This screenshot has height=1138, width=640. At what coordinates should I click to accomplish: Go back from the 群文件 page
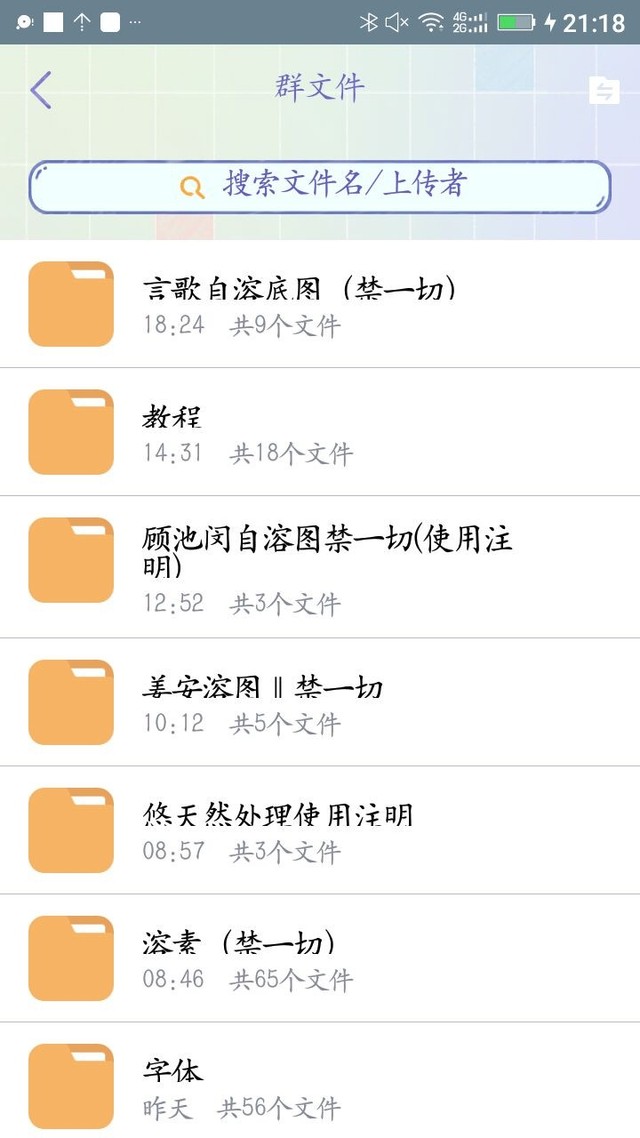click(x=41, y=90)
